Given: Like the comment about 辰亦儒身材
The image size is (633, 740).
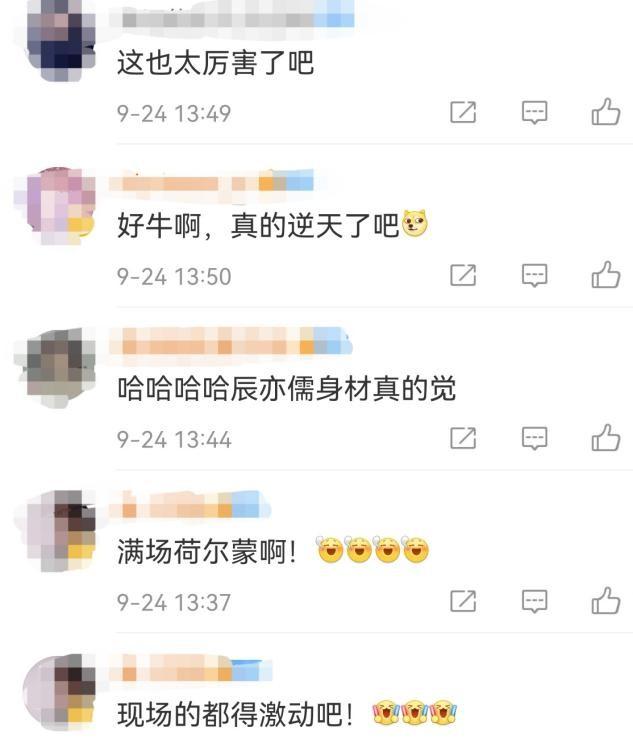Looking at the screenshot, I should (606, 437).
